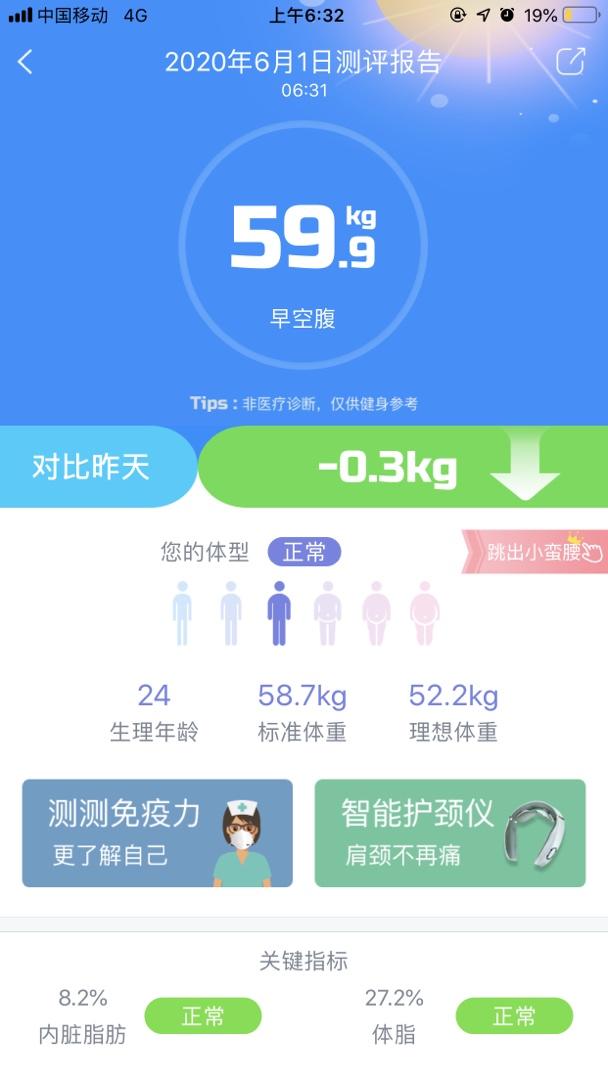View 体脂 indicator details
The image size is (608, 1080).
point(468,1015)
